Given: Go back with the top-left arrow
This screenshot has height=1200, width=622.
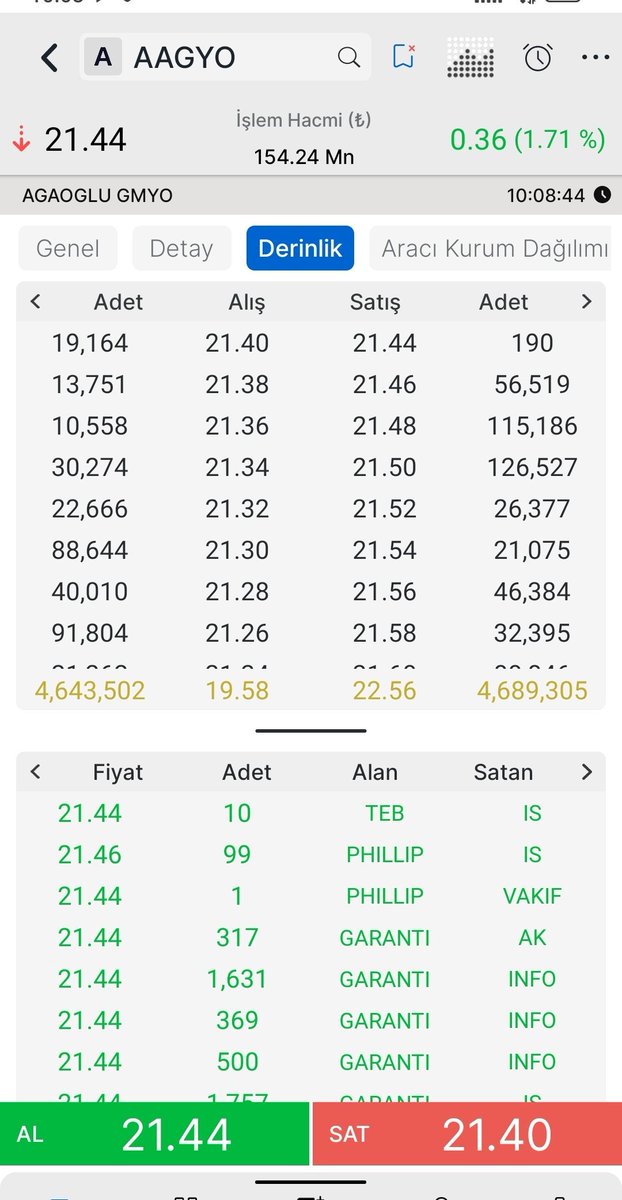Looking at the screenshot, I should [x=49, y=58].
